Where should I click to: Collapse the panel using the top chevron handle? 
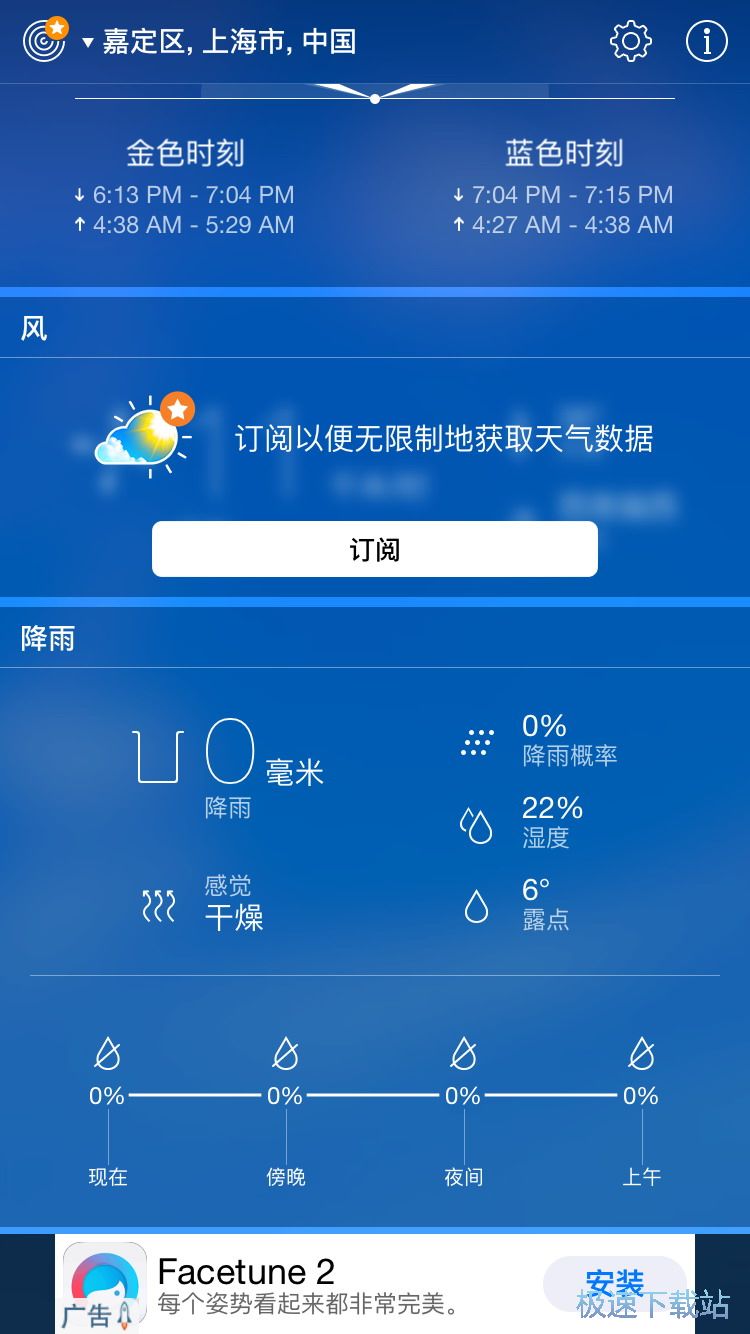(374, 97)
